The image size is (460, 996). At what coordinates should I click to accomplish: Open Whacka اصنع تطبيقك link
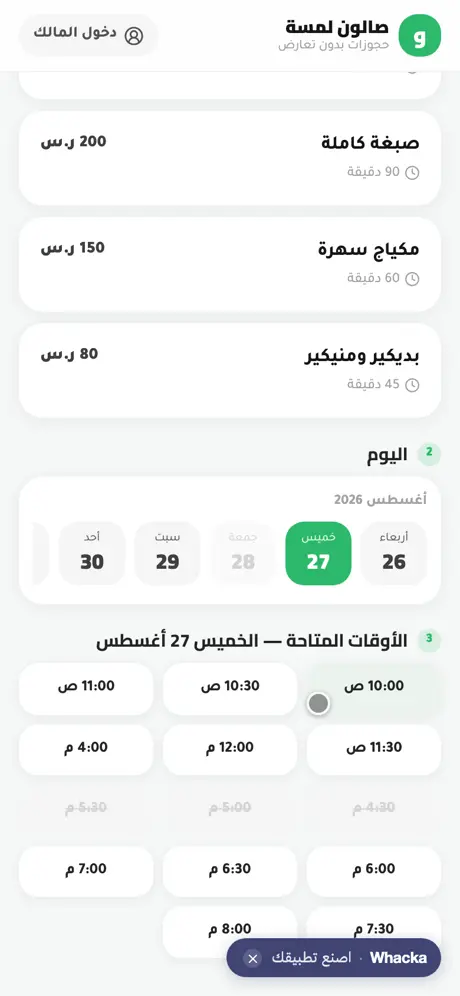click(349, 958)
